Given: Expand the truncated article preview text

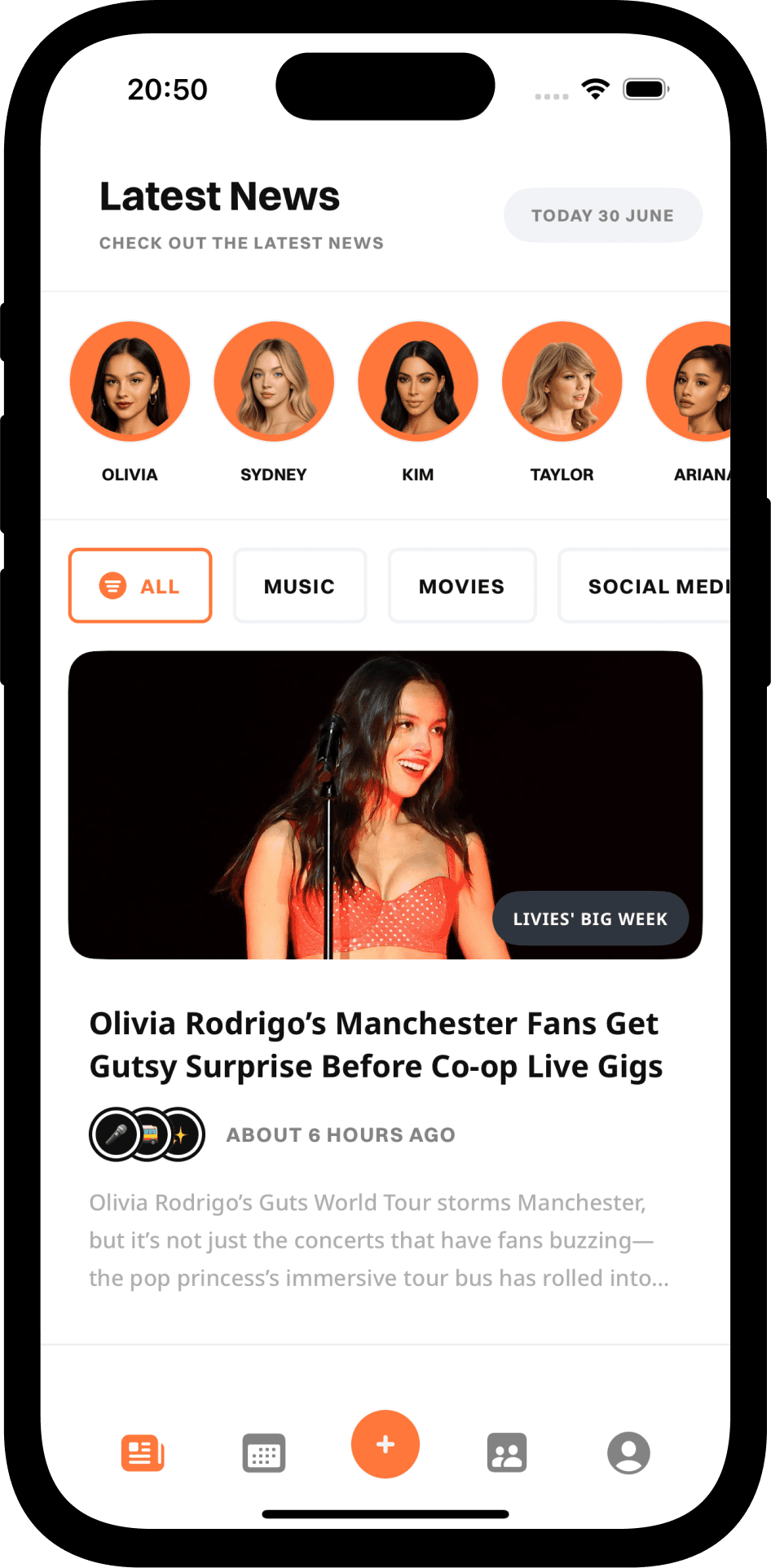Looking at the screenshot, I should pyautogui.click(x=377, y=1240).
